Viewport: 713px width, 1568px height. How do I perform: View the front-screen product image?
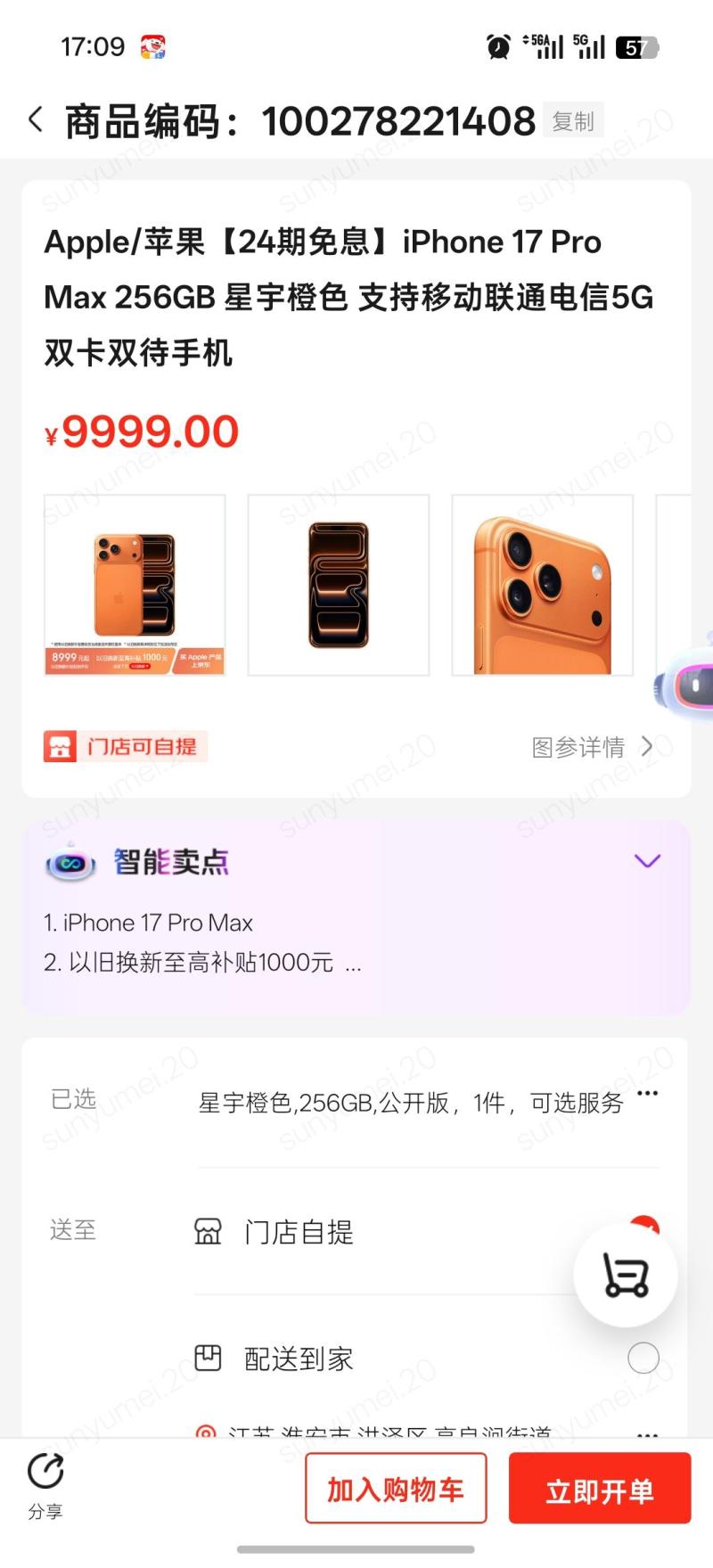click(339, 585)
